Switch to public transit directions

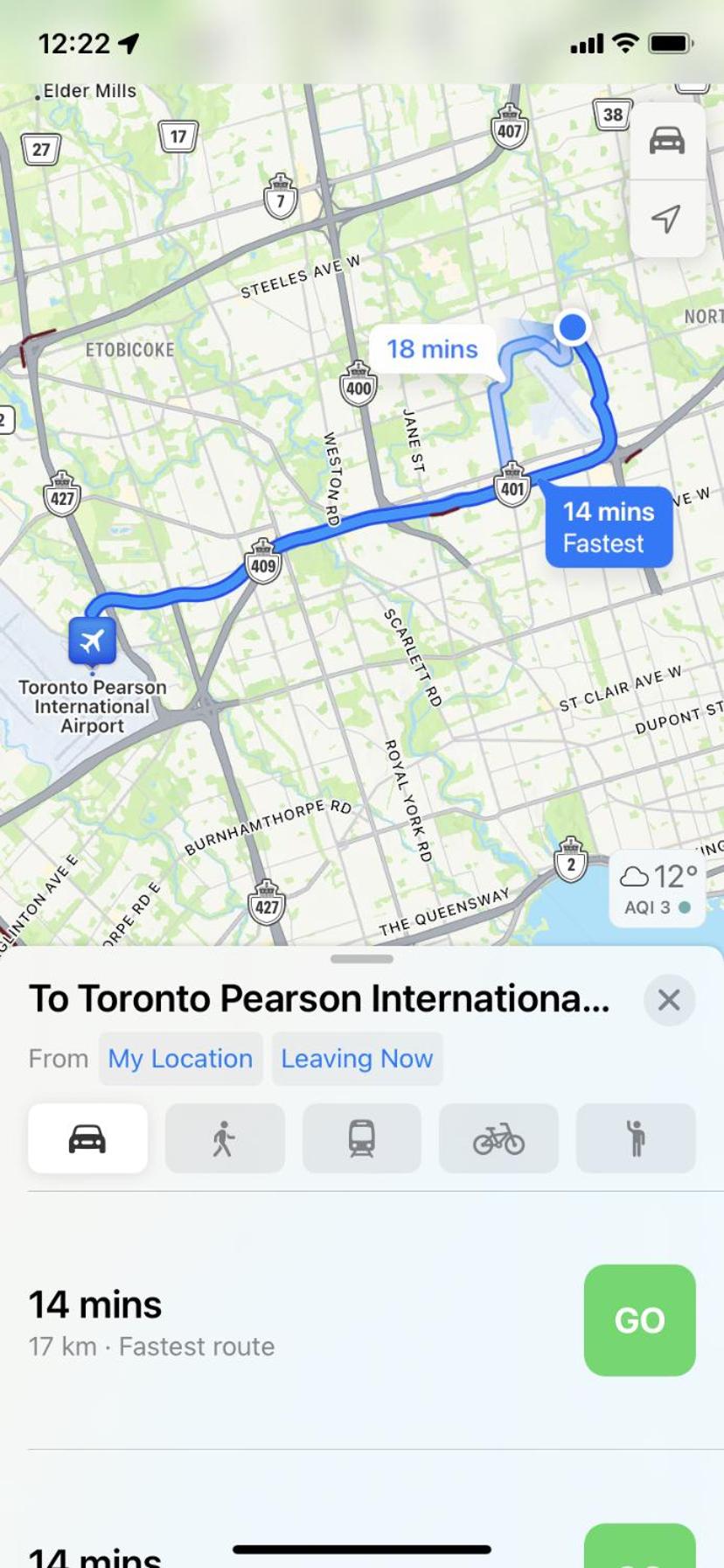pos(361,1138)
